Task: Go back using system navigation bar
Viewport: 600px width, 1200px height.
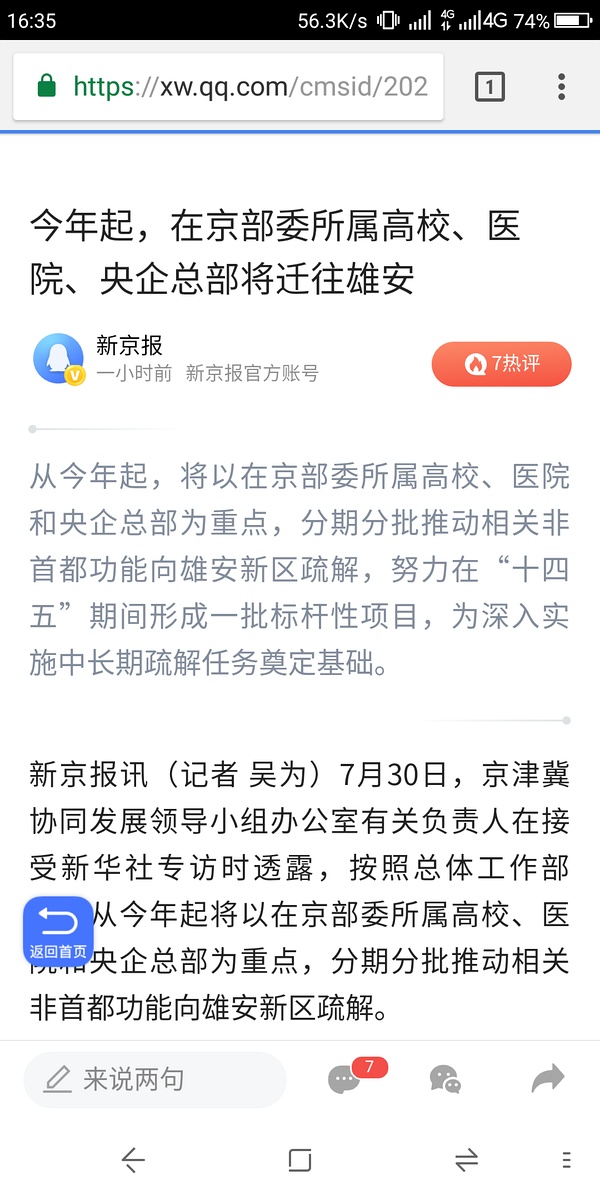Action: click(133, 1159)
